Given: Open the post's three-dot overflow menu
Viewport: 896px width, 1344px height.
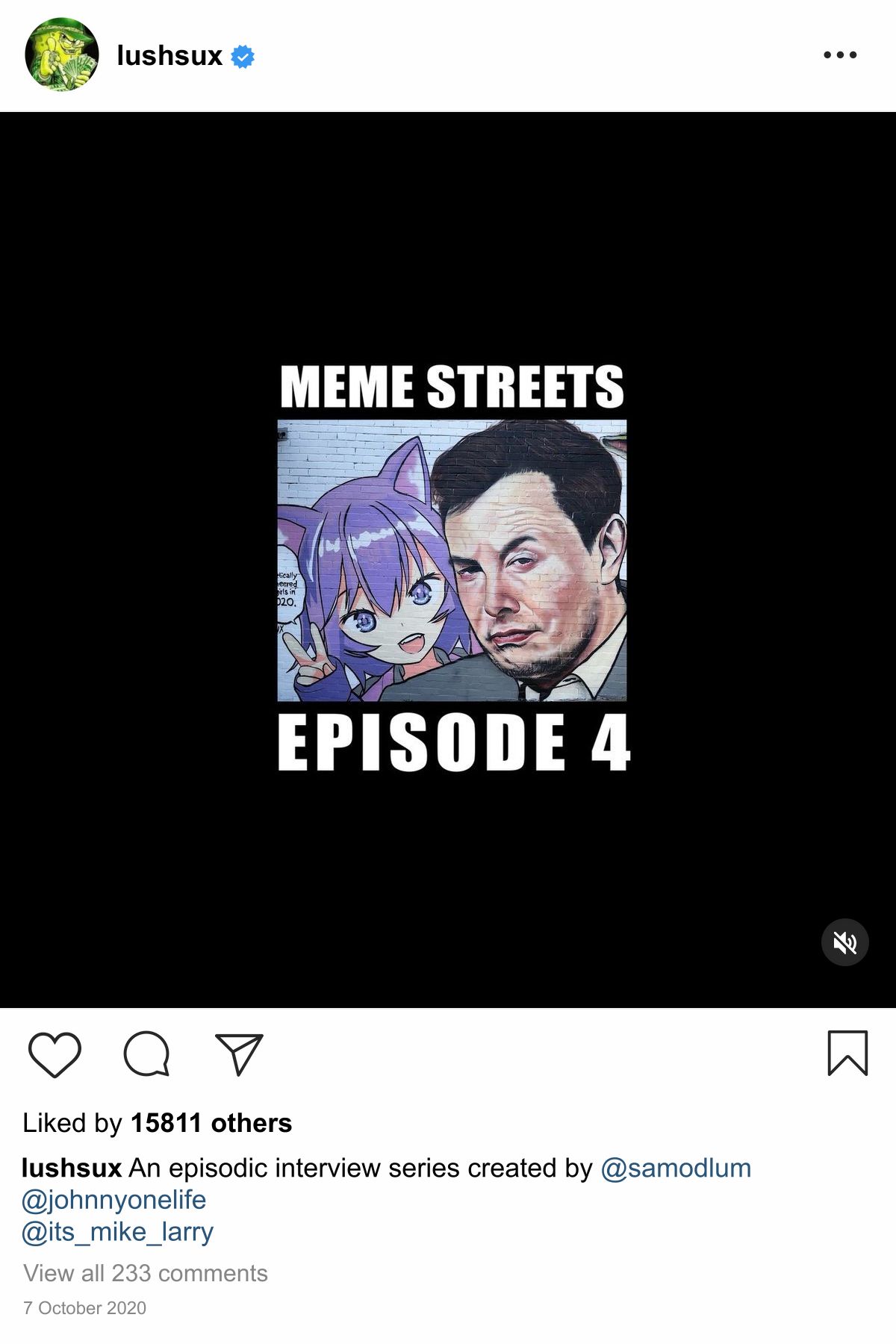Looking at the screenshot, I should [x=840, y=55].
